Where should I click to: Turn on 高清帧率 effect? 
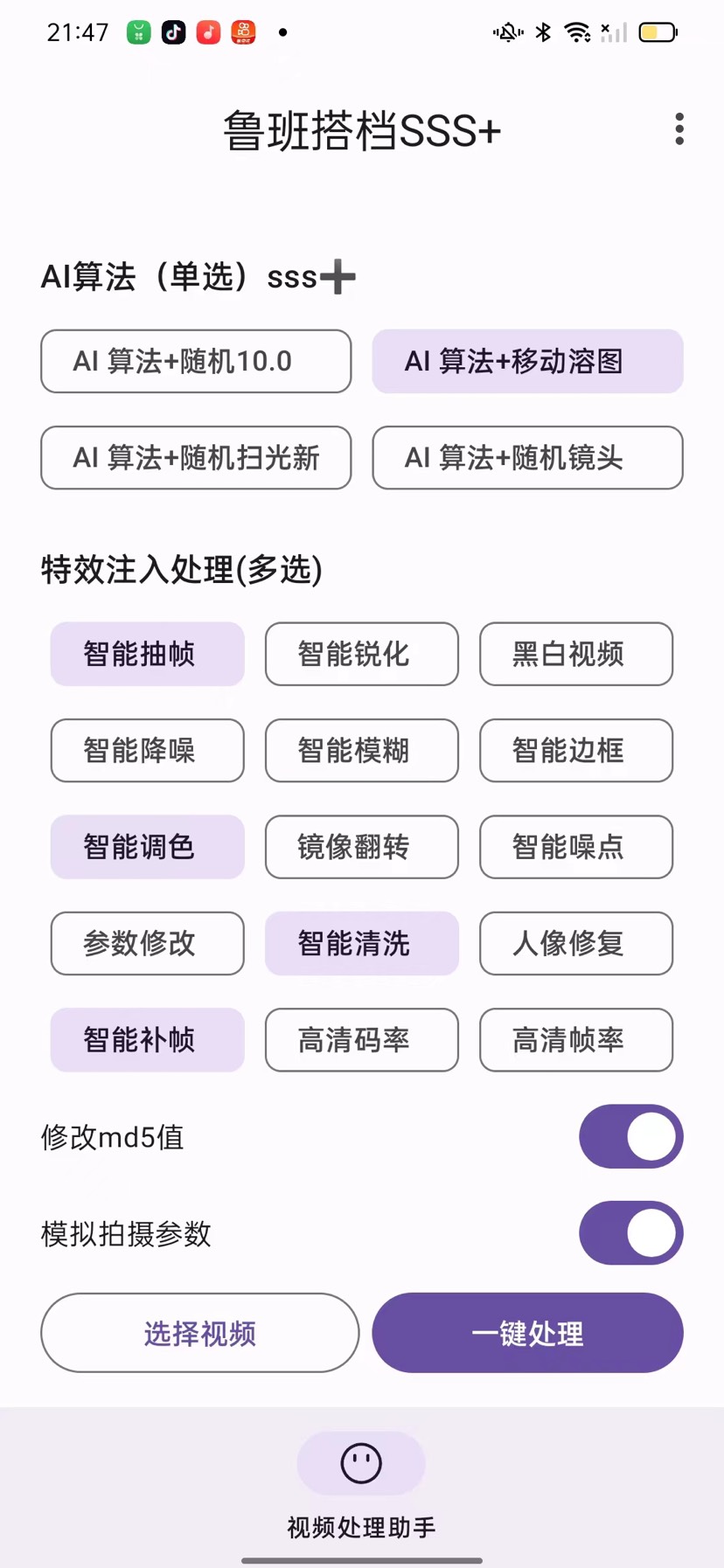575,1040
